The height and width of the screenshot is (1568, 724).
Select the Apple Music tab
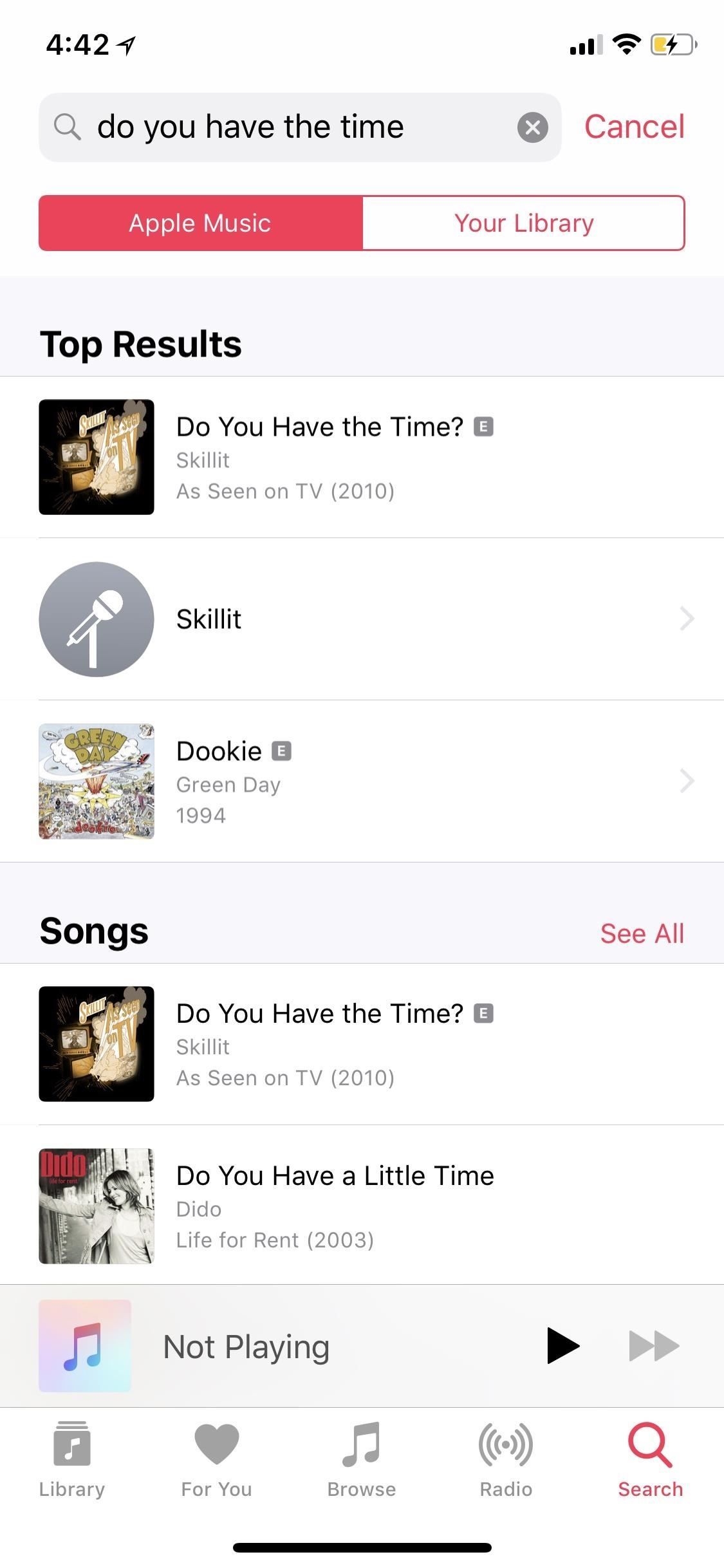pos(200,223)
